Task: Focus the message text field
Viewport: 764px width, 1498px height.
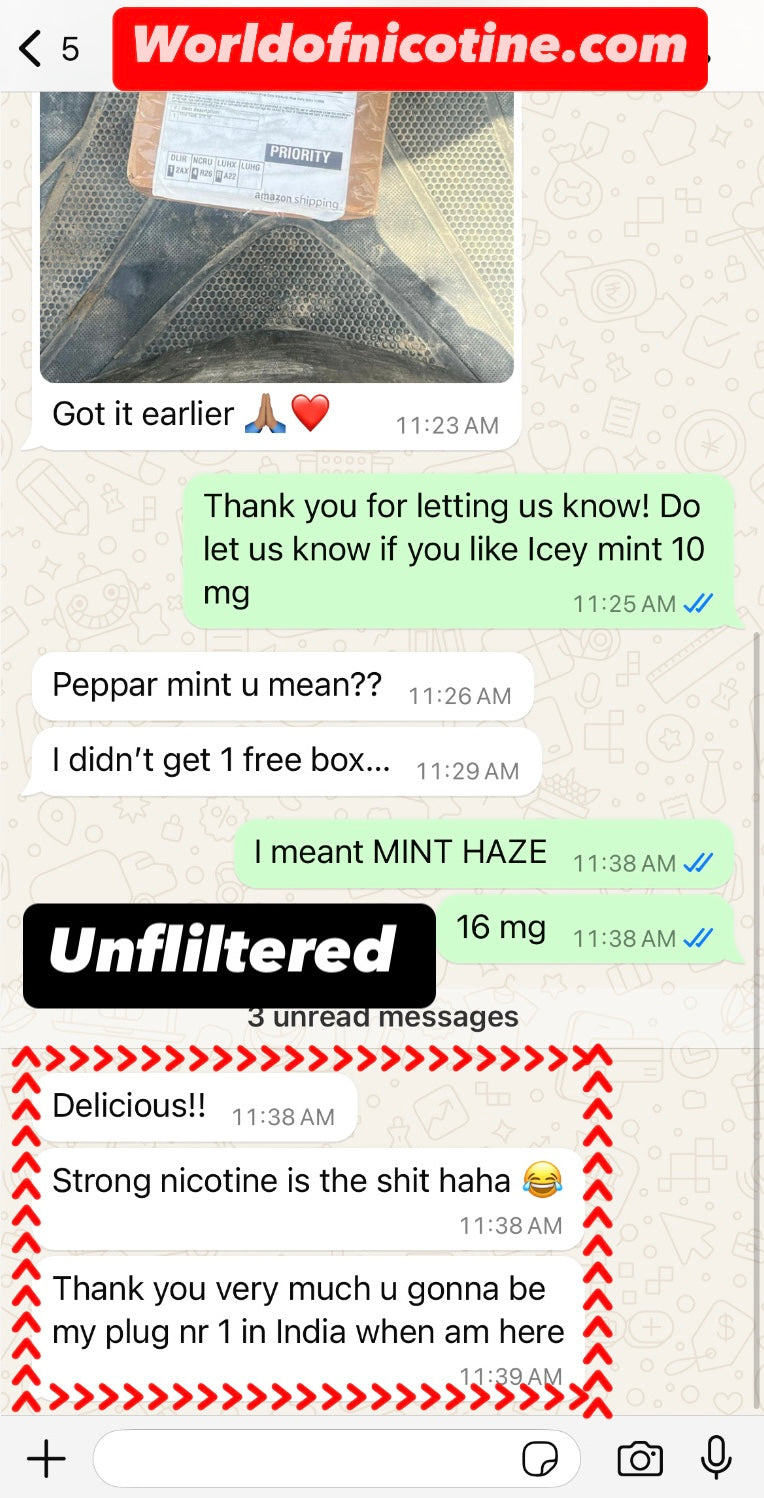Action: tap(300, 1459)
